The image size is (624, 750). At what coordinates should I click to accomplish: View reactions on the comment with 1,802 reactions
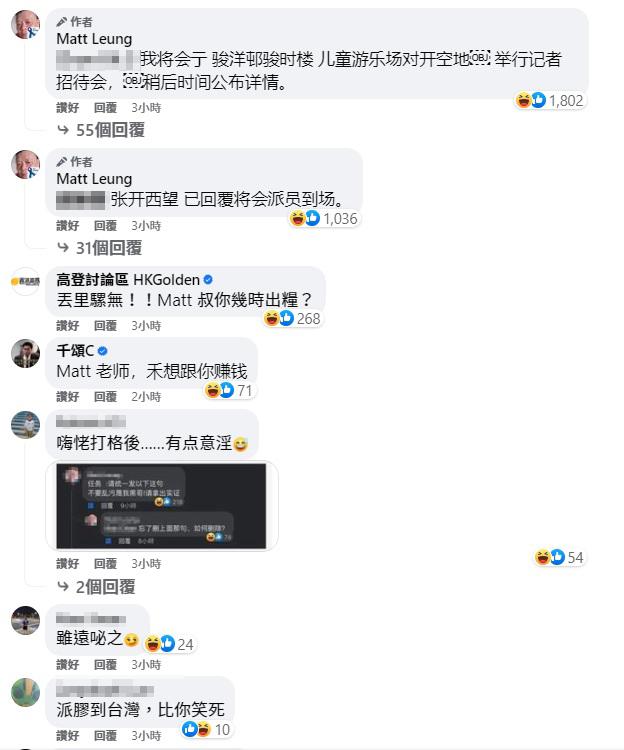(550, 100)
